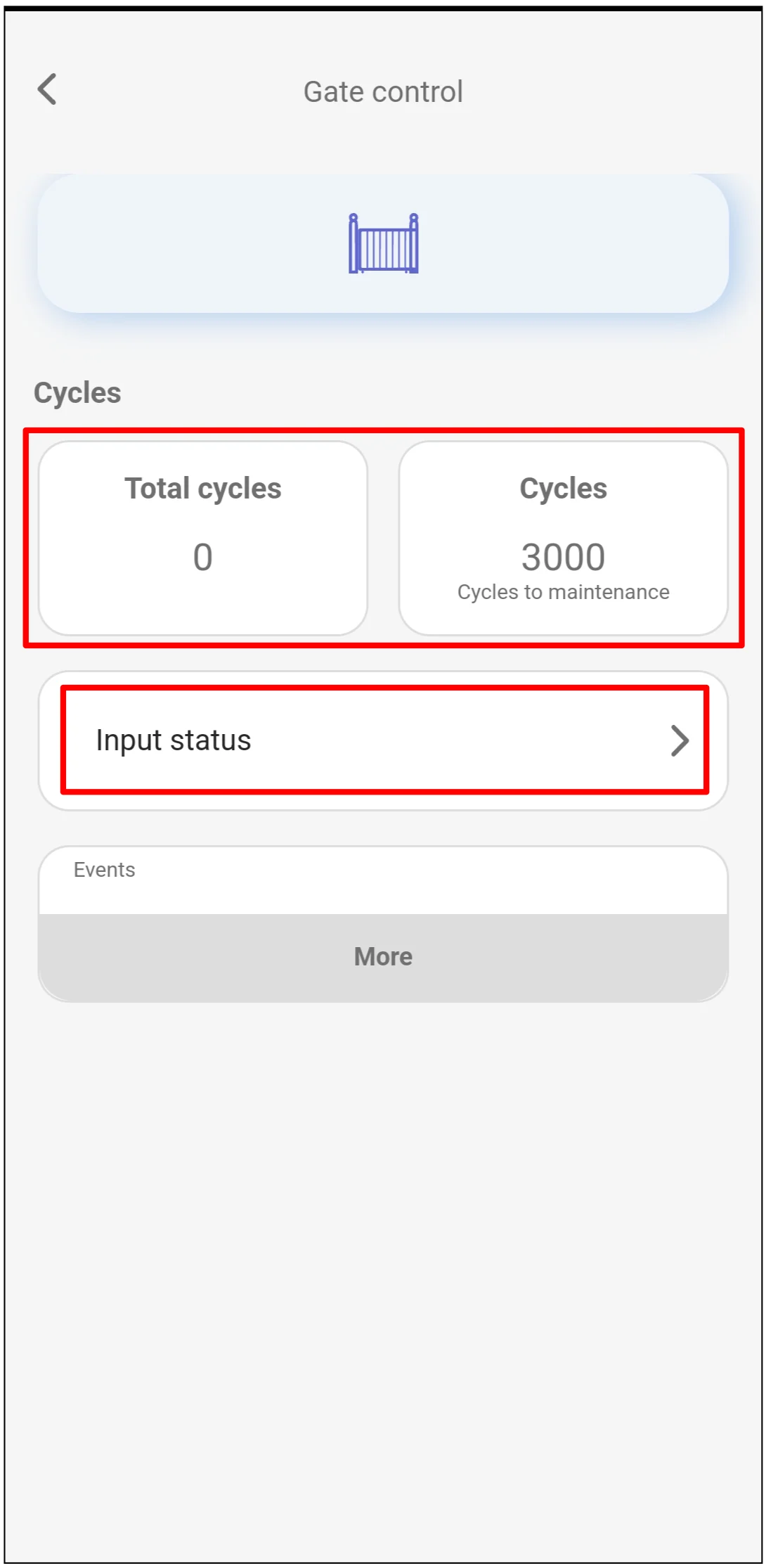Select the gate symbol inside the blue banner

click(383, 243)
